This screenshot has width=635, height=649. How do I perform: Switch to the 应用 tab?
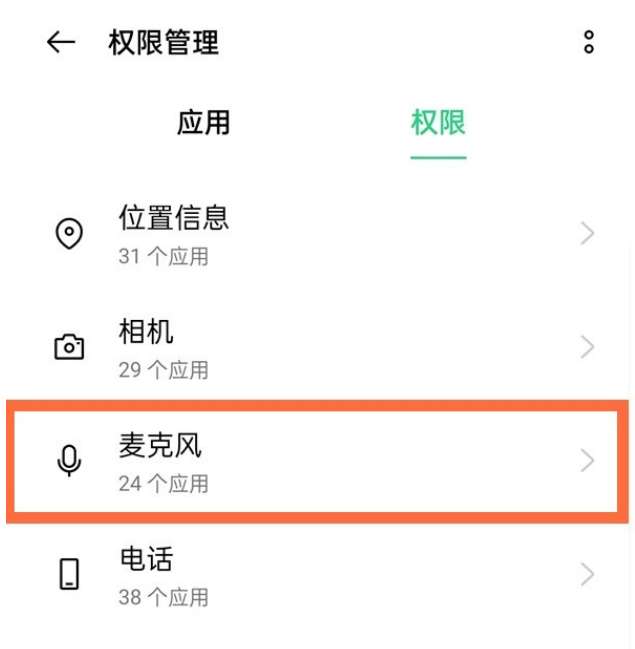click(203, 123)
